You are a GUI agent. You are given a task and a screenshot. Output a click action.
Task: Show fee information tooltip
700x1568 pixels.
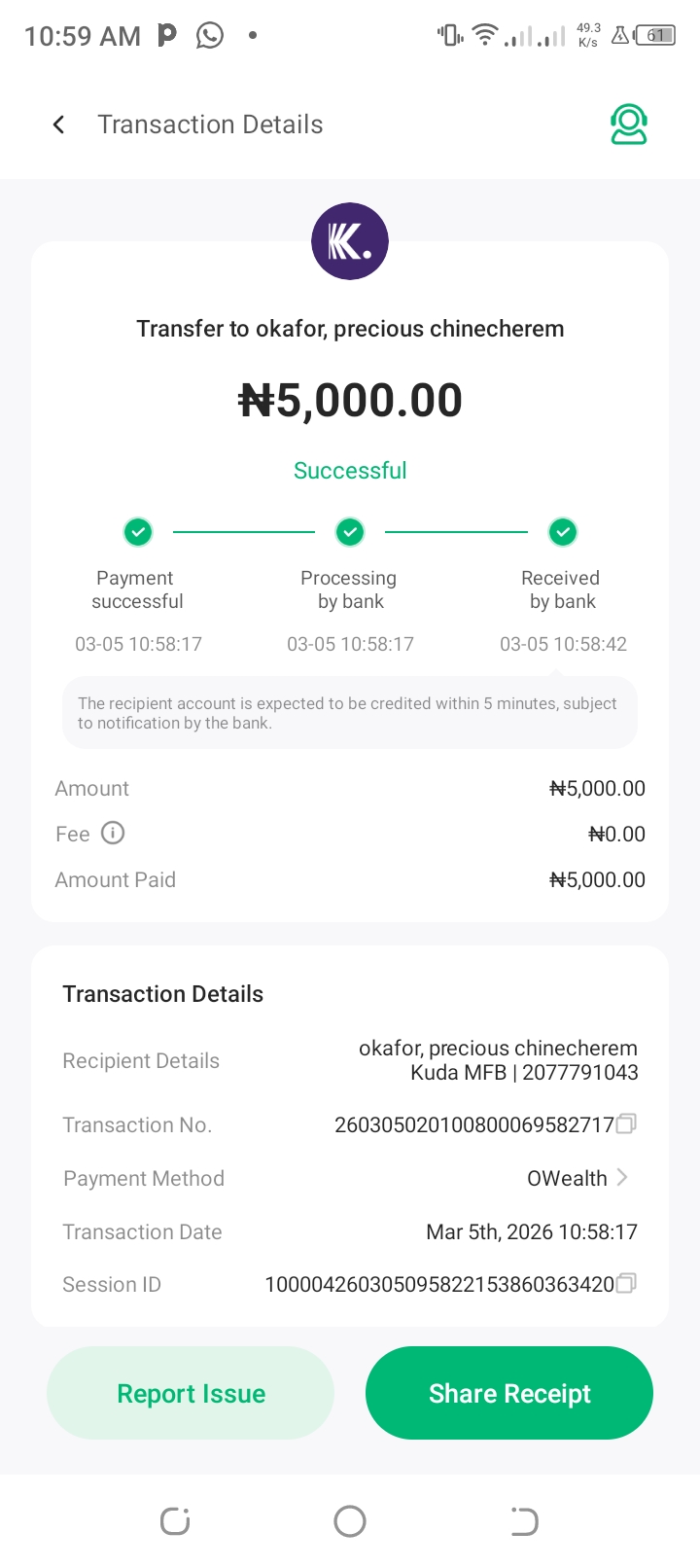tap(113, 834)
